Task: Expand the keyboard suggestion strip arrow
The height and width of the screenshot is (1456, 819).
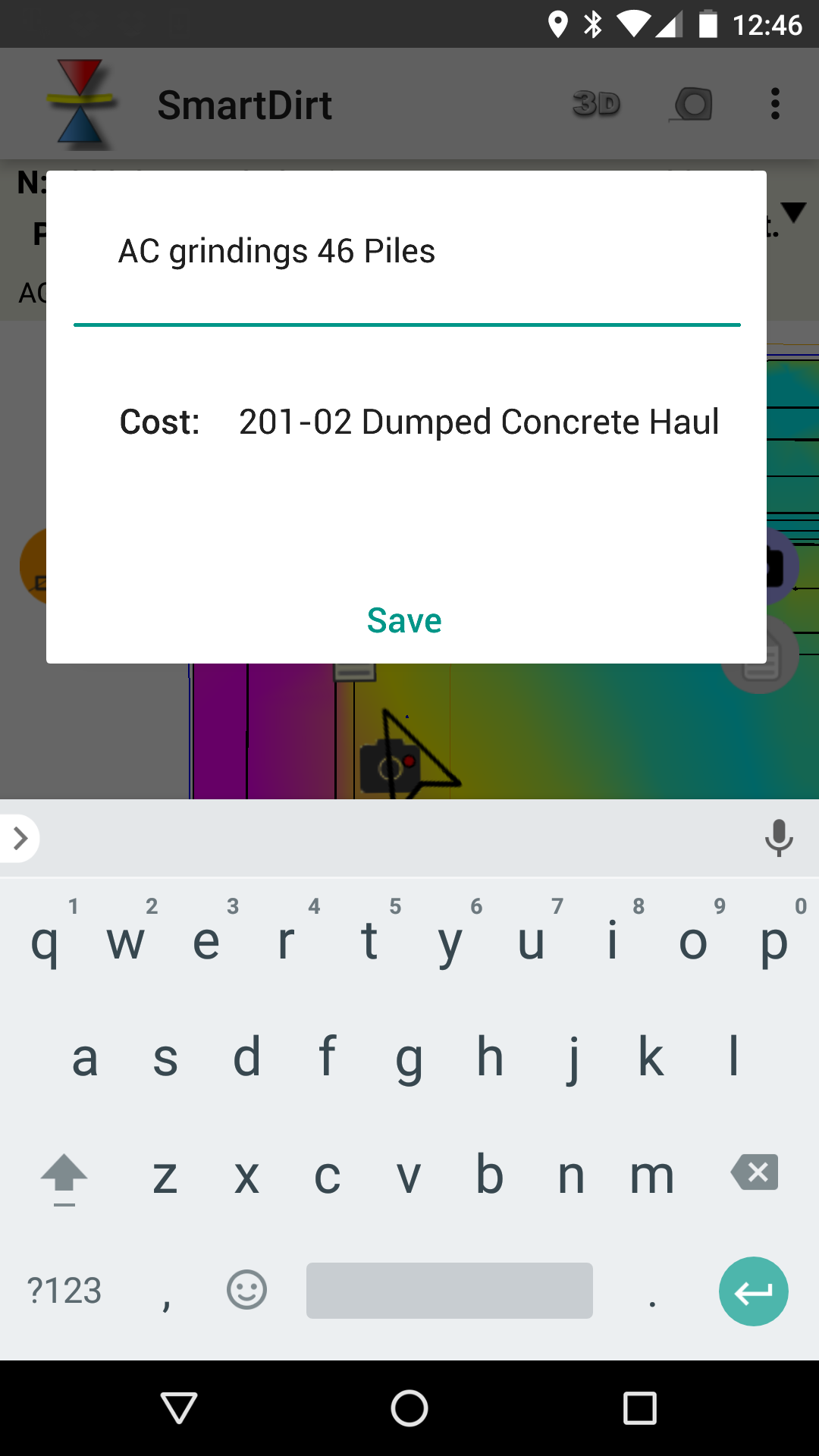Action: click(20, 838)
